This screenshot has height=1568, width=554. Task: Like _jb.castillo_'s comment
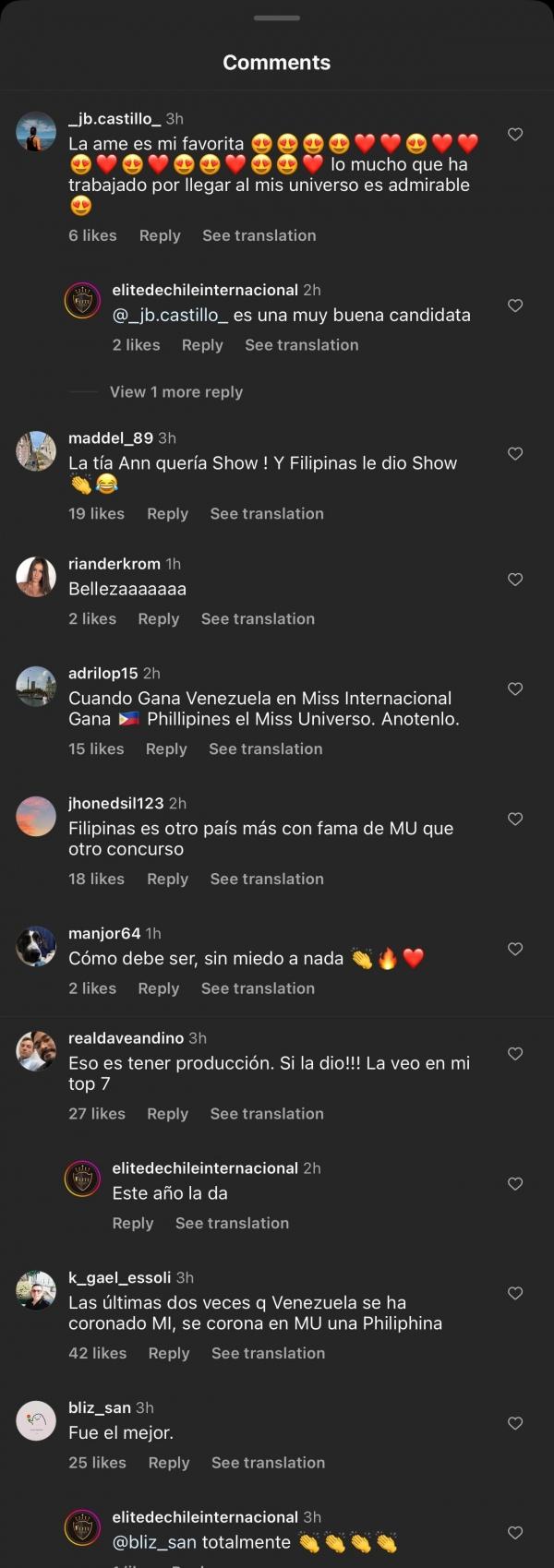point(515,135)
